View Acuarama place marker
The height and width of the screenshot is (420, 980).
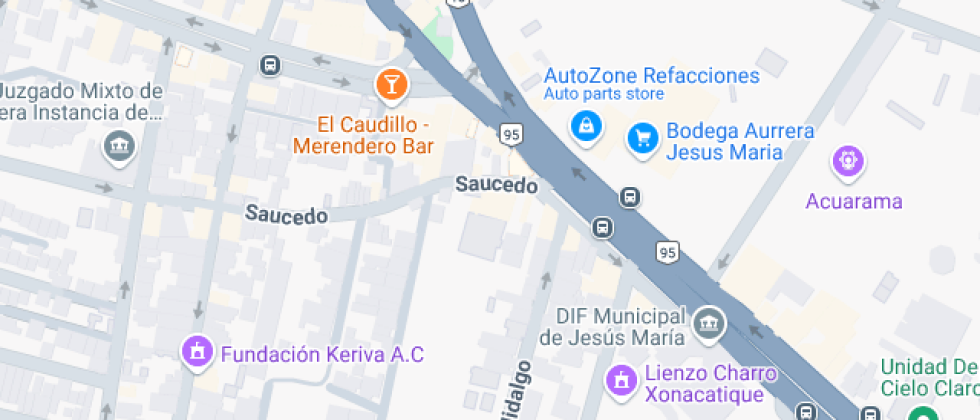tap(849, 160)
